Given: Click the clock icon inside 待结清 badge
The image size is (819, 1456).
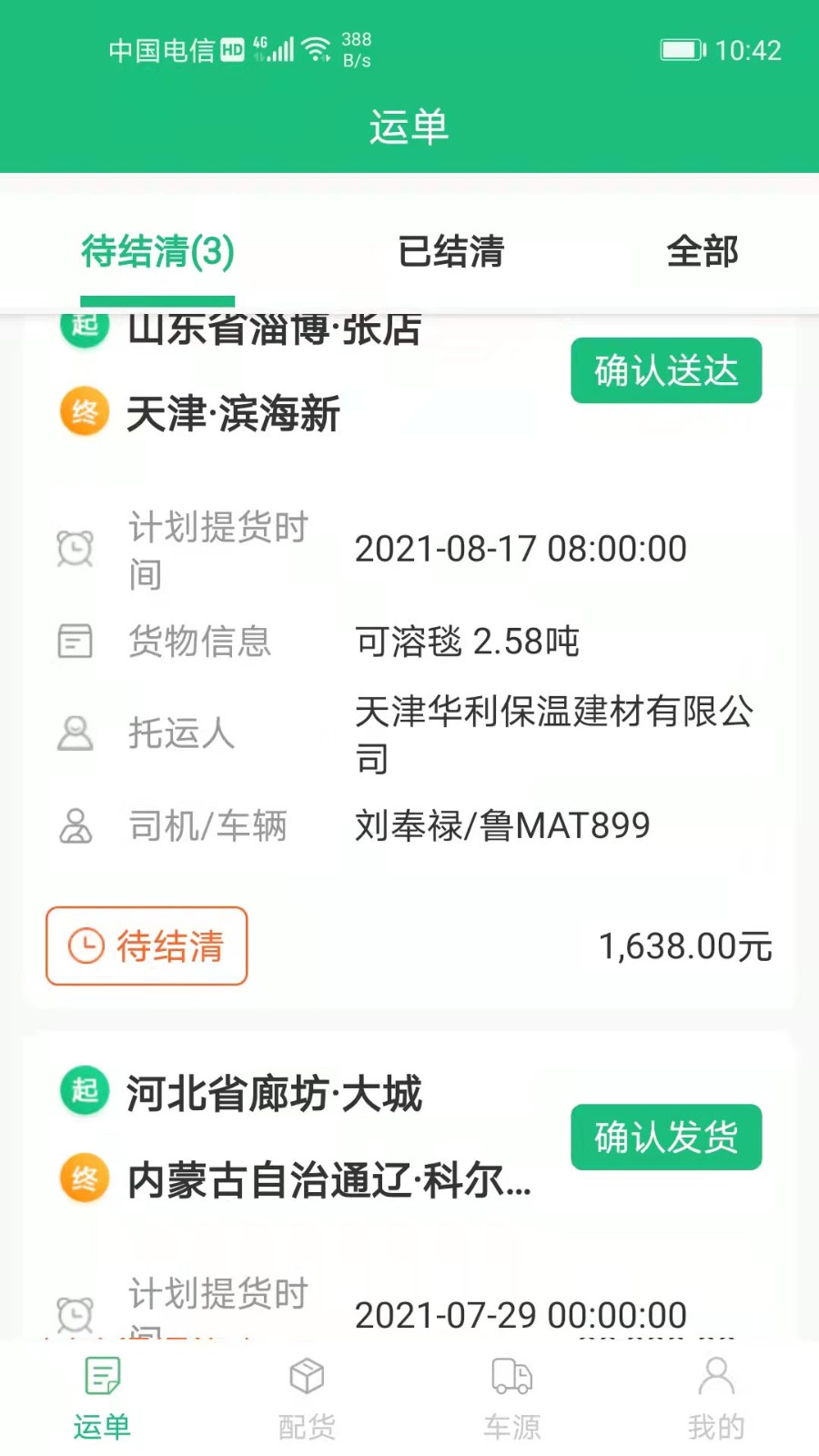Looking at the screenshot, I should pos(86,946).
